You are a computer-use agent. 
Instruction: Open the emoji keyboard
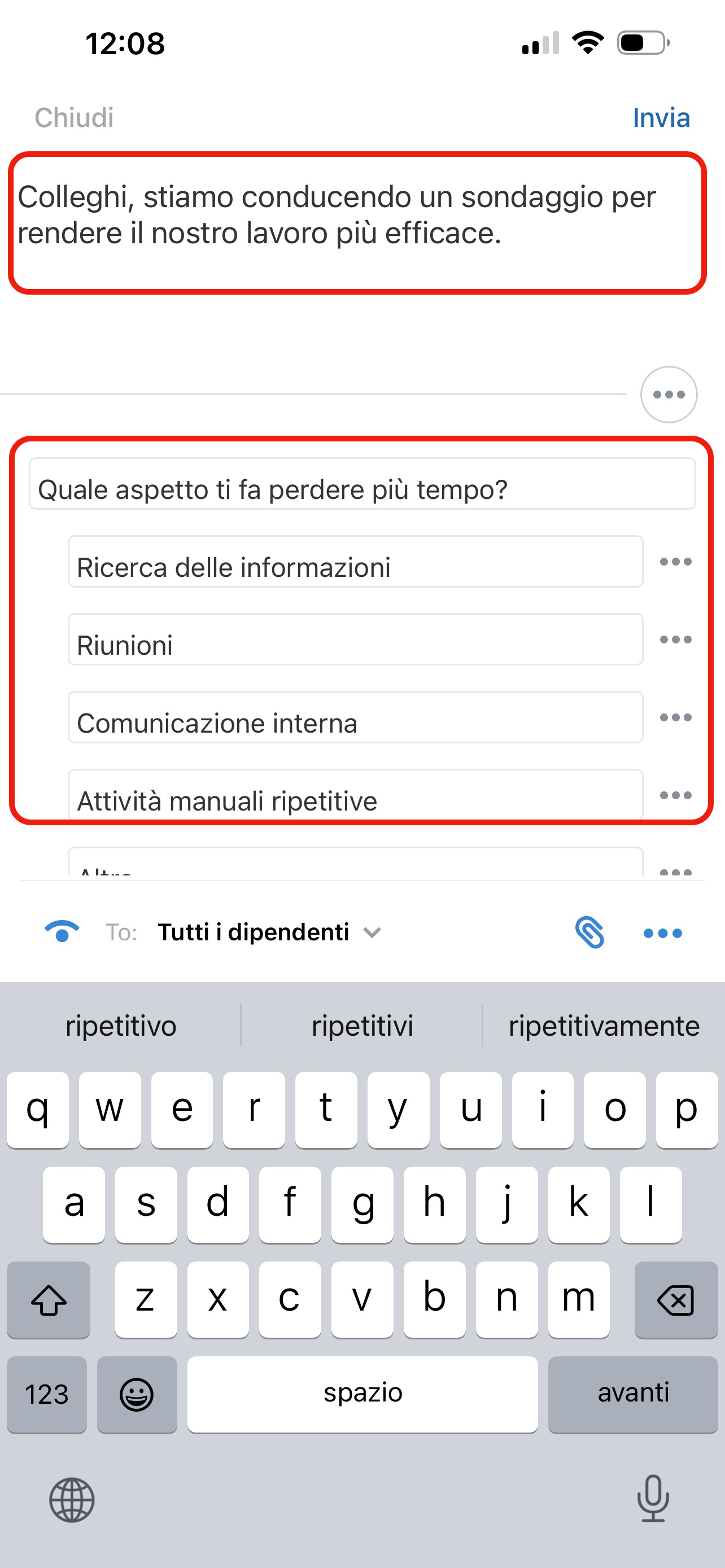[x=136, y=1394]
